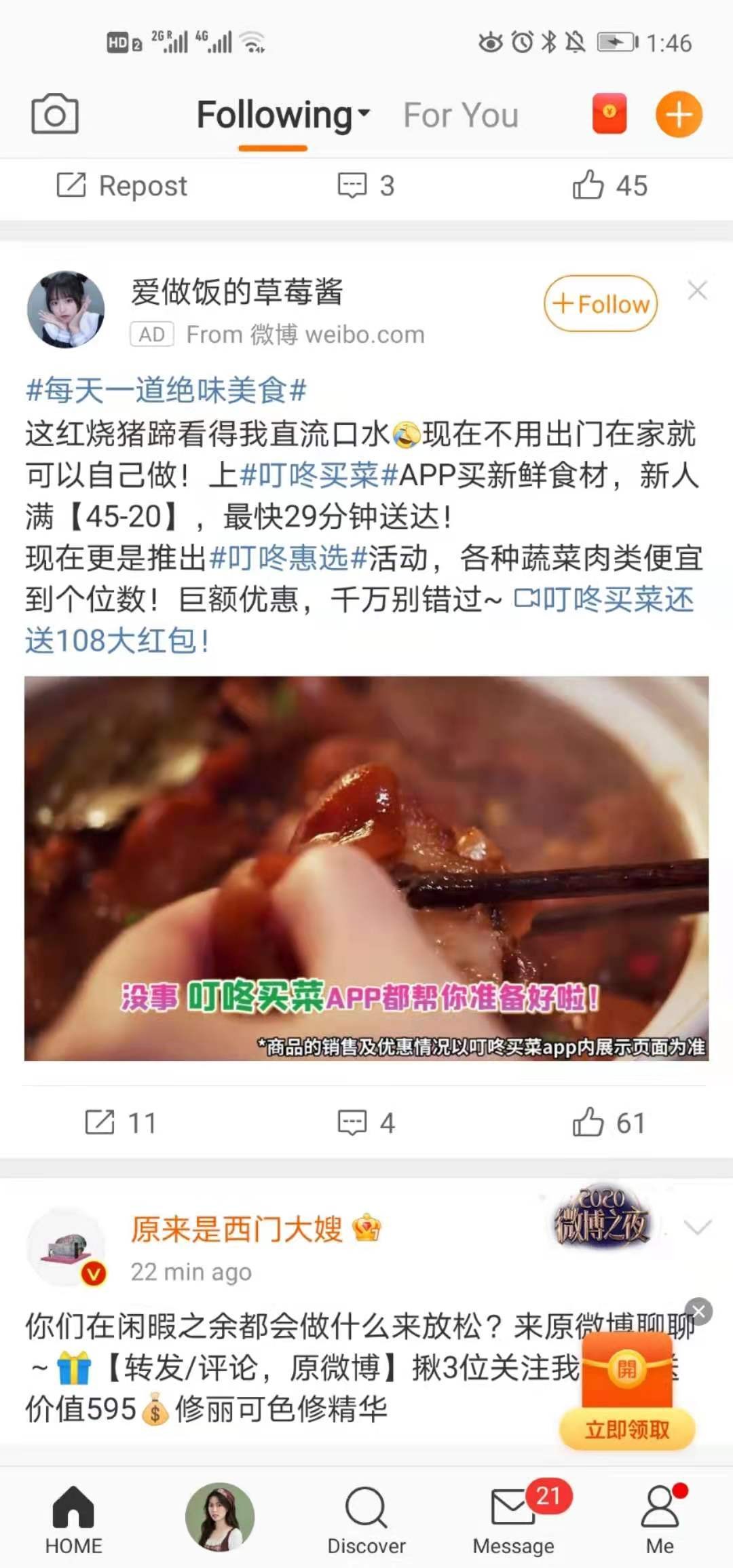Open the #每天一道绝味美食# hashtag
733x1568 pixels.
click(166, 390)
